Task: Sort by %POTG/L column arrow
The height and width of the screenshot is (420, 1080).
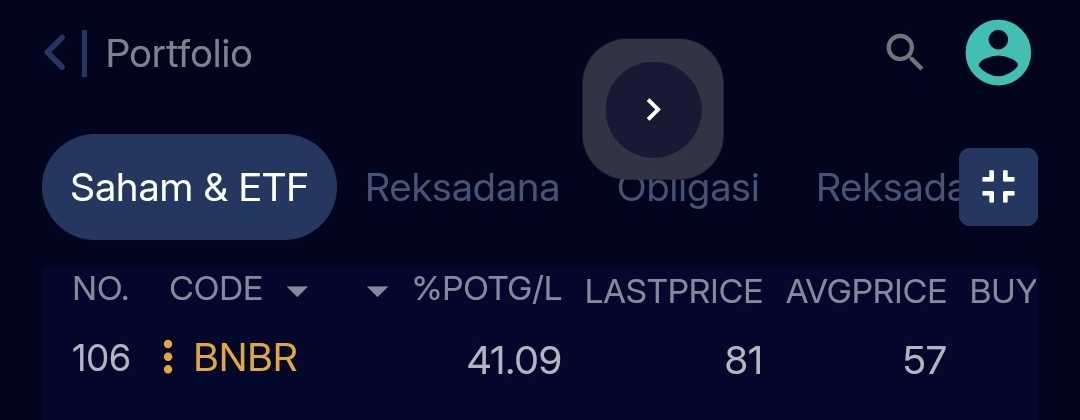Action: [x=377, y=291]
